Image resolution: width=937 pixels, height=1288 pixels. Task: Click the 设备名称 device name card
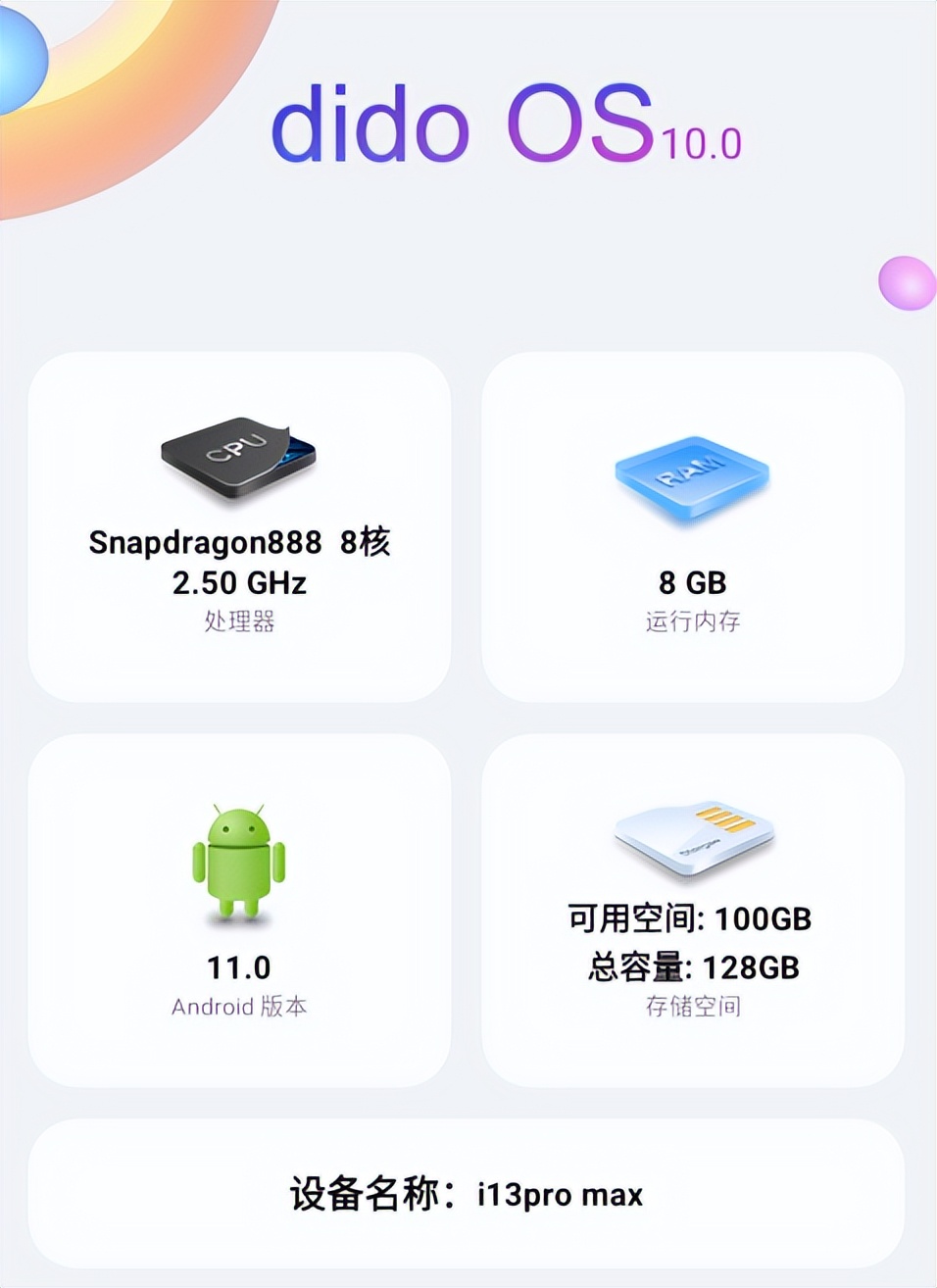pyautogui.click(x=468, y=1194)
